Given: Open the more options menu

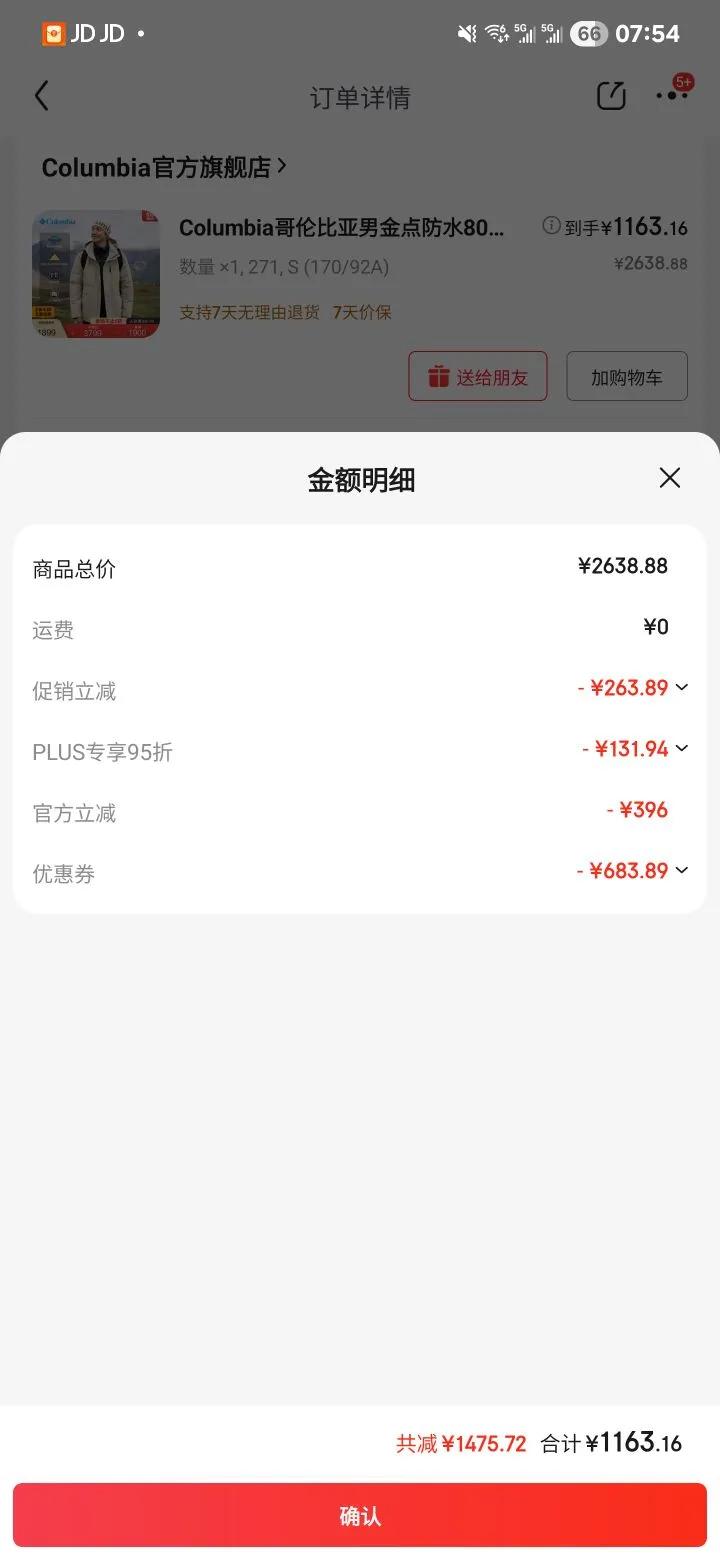Looking at the screenshot, I should tap(670, 96).
